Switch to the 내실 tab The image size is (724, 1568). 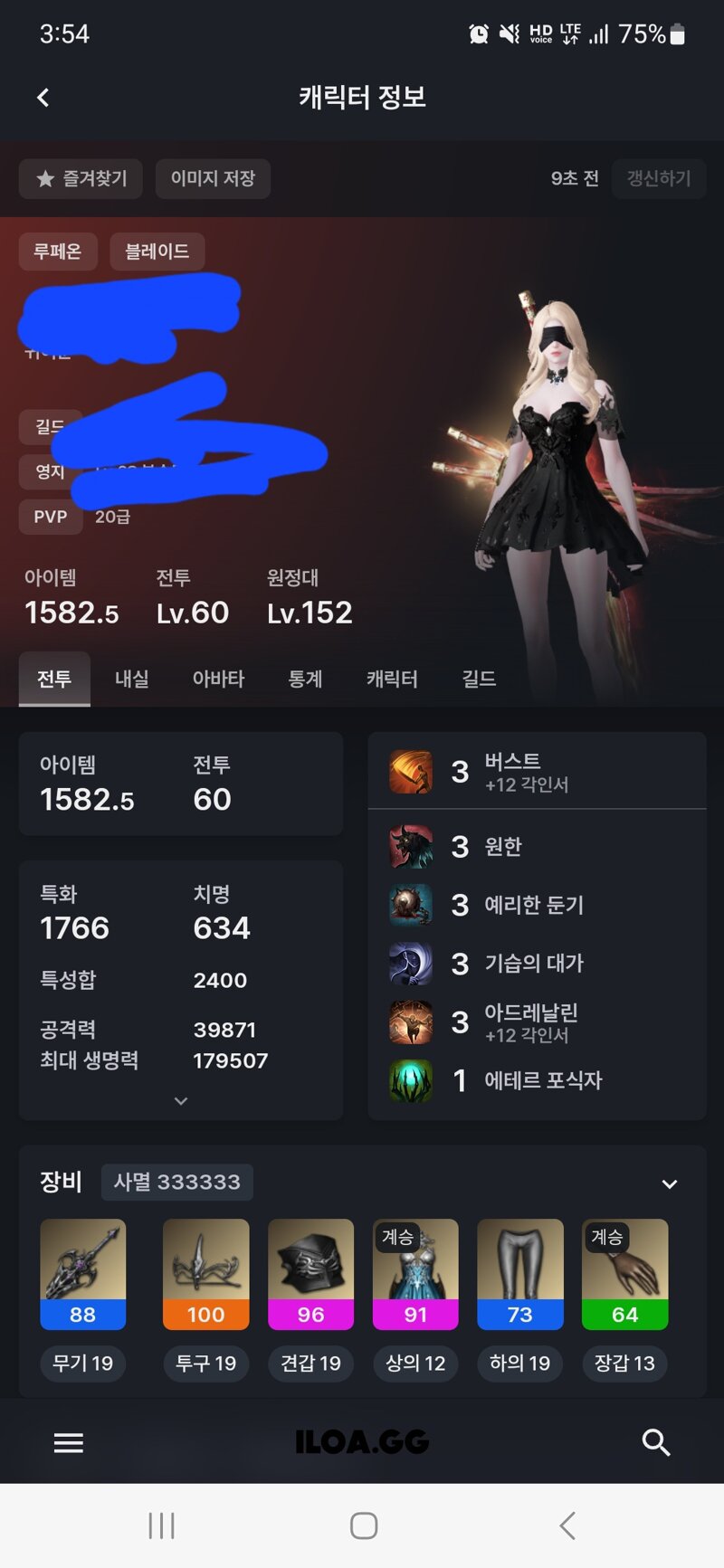(x=132, y=679)
